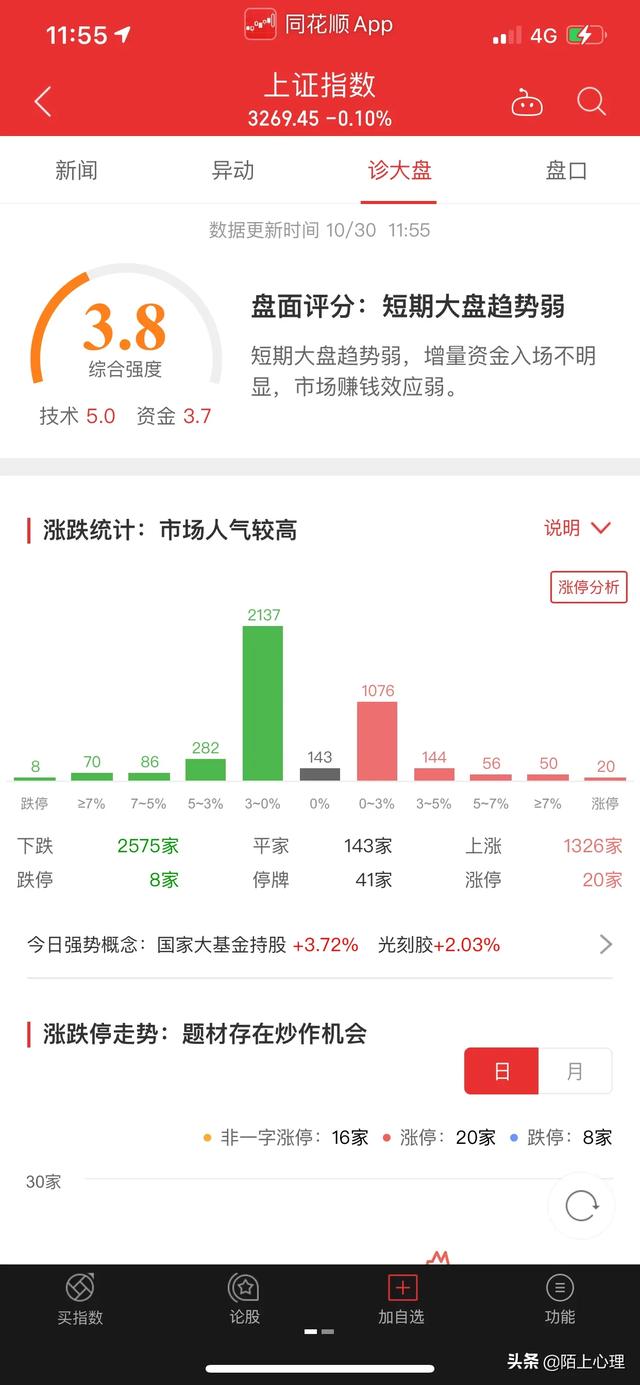Image resolution: width=640 pixels, height=1385 pixels.
Task: Open the robot assistant icon
Action: point(527,102)
